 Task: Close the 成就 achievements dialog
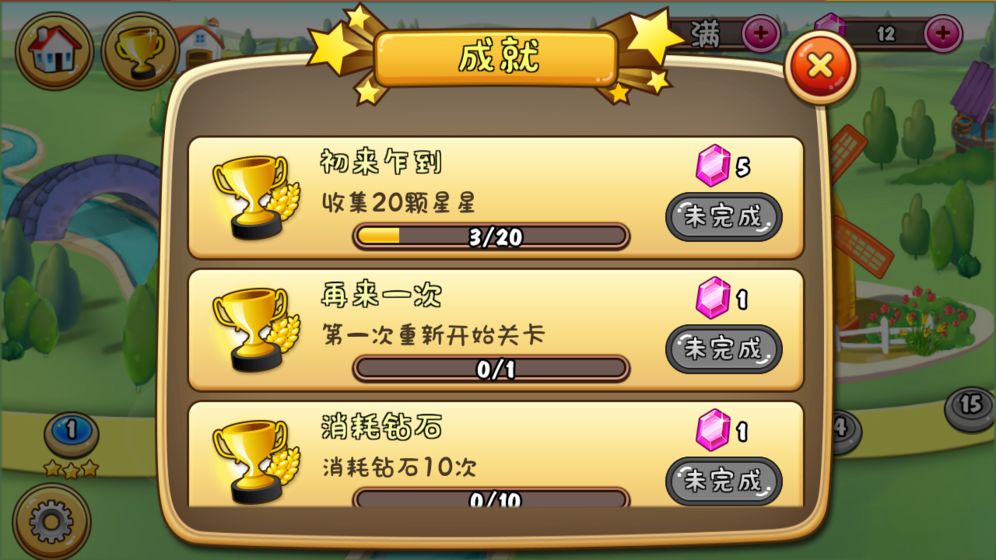pyautogui.click(x=820, y=66)
